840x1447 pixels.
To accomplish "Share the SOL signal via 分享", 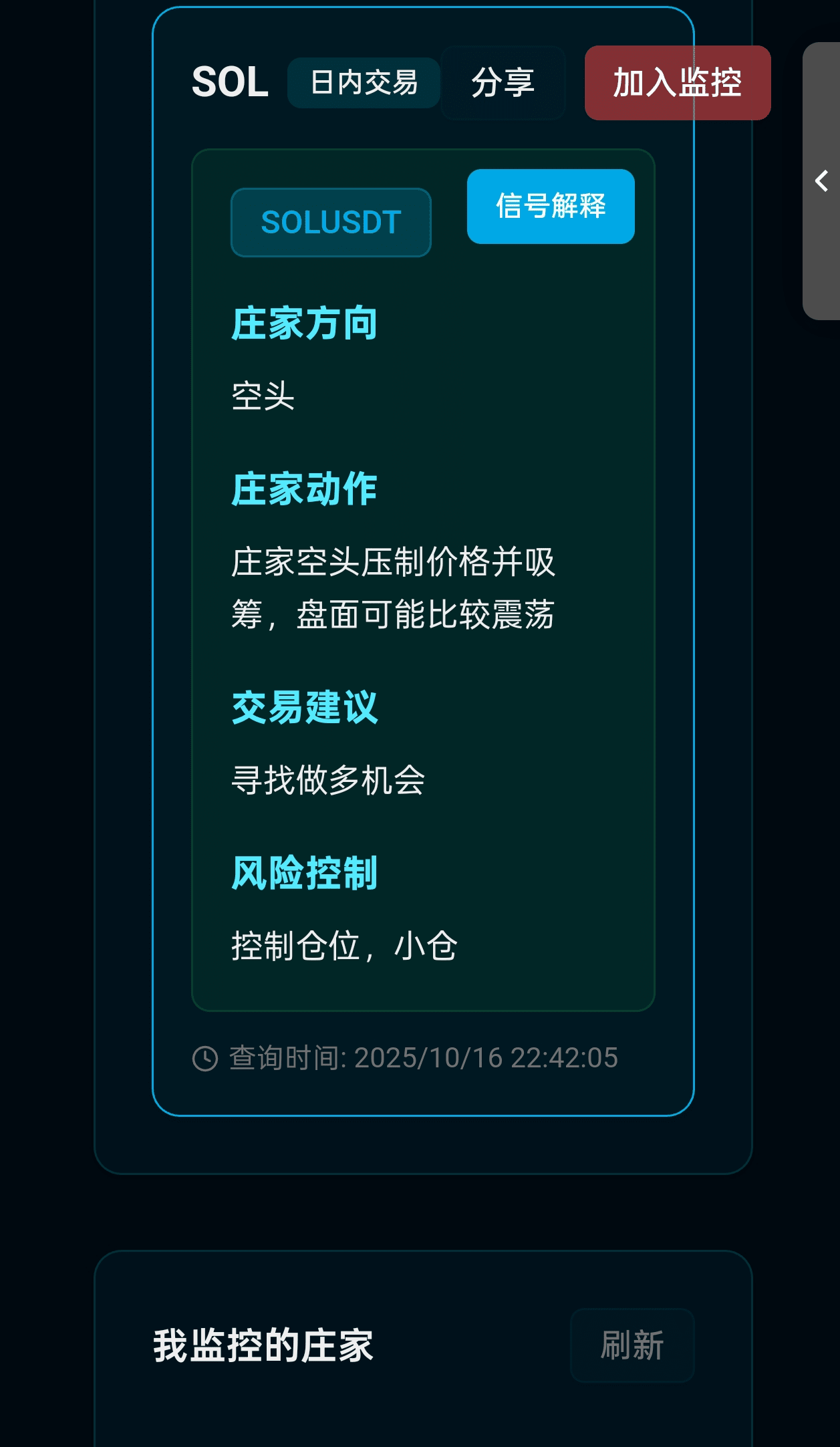I will (503, 83).
